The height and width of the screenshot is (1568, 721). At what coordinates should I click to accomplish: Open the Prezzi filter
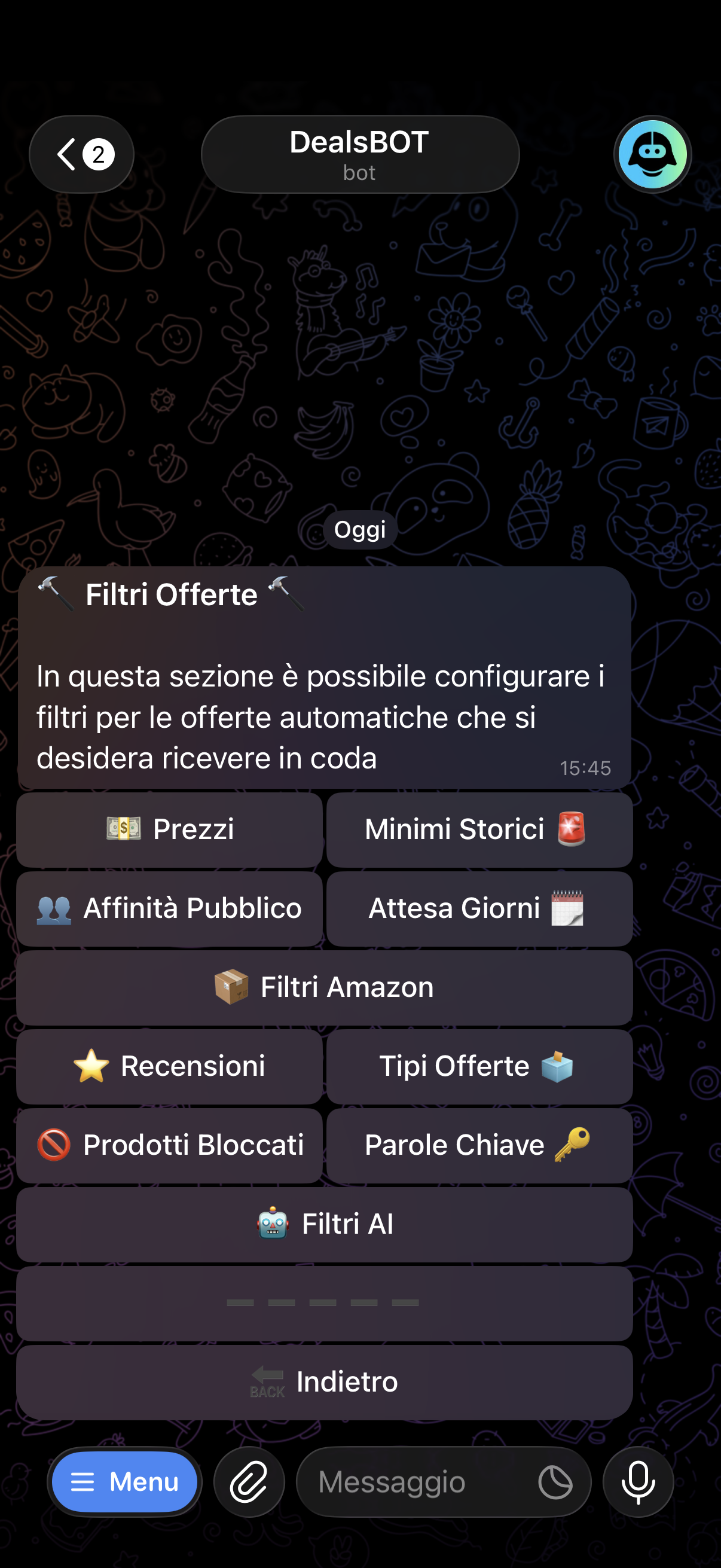click(x=169, y=829)
